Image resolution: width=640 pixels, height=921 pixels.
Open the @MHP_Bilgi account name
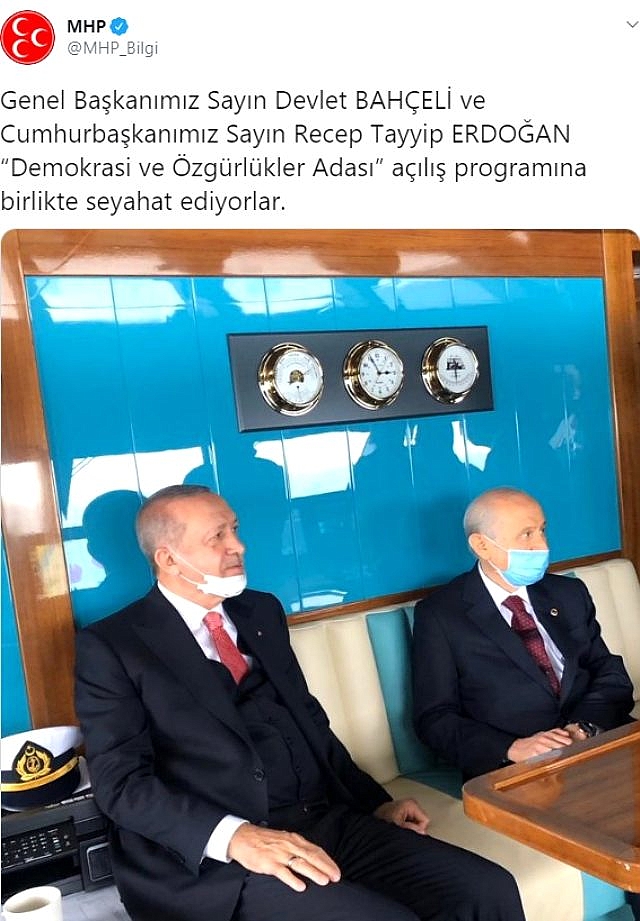point(112,48)
